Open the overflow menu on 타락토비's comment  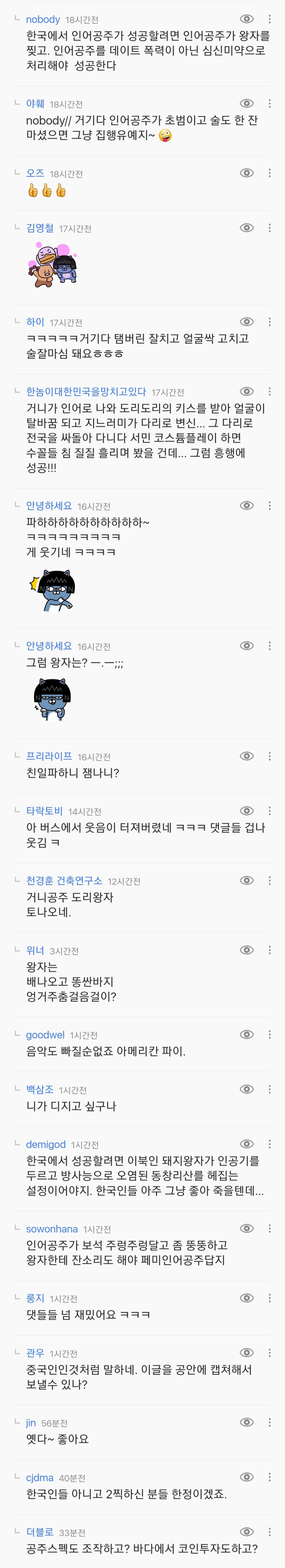coord(270,811)
